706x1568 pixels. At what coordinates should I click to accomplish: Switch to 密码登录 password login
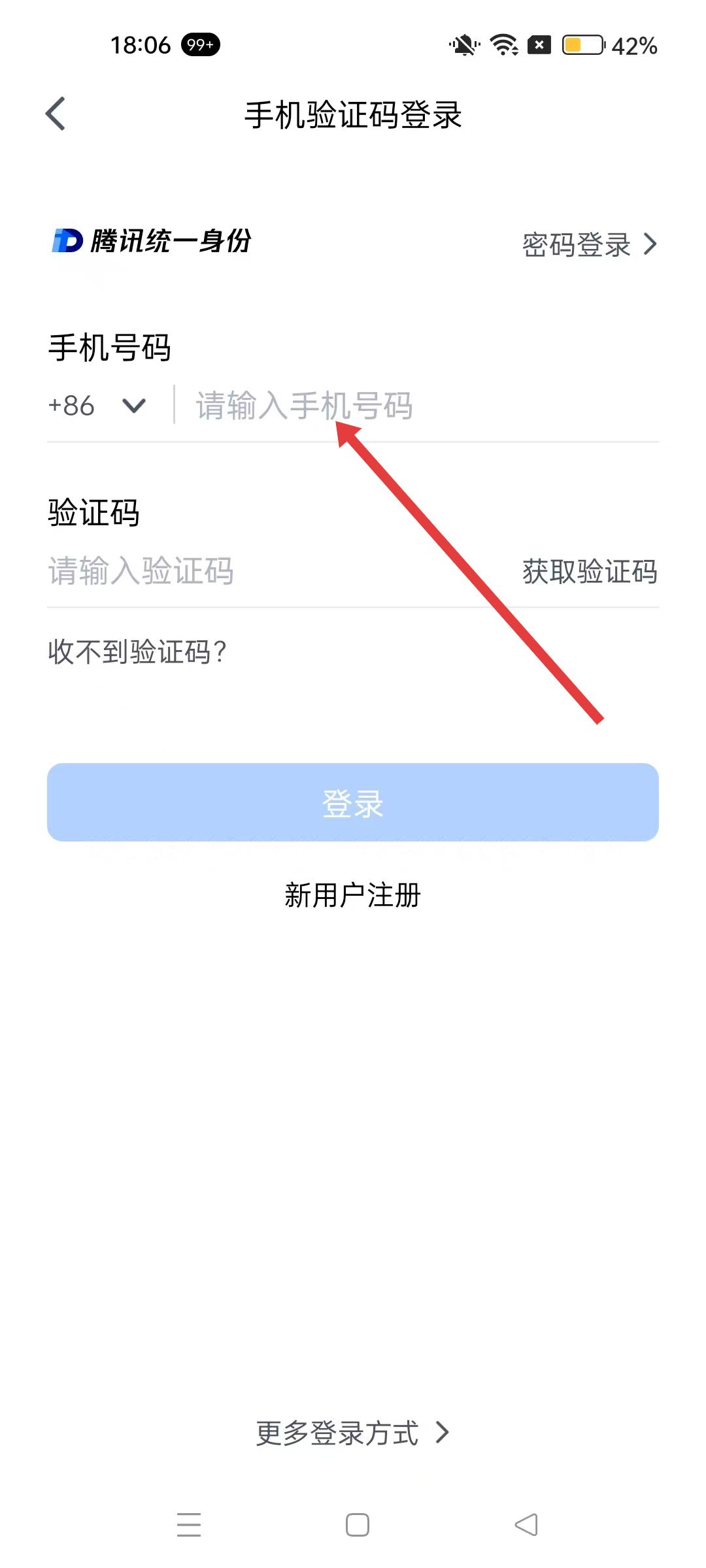(588, 245)
